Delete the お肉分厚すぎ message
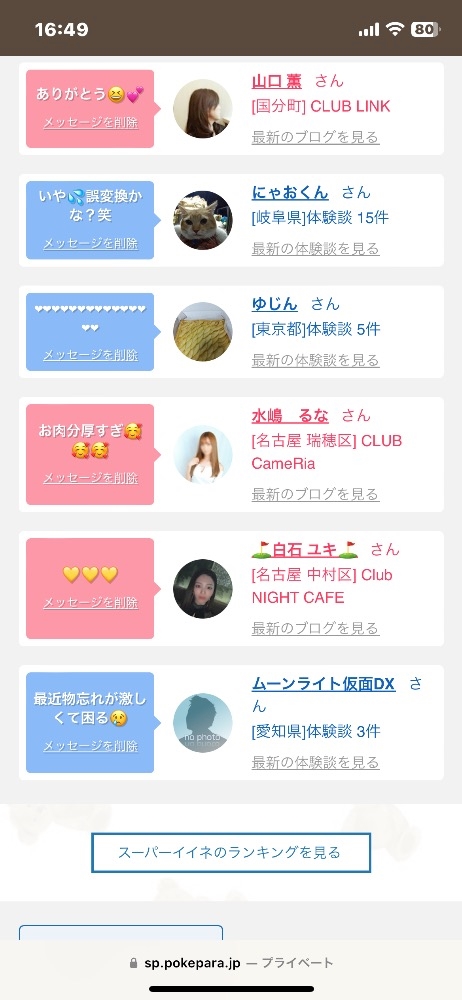This screenshot has height=1000, width=462. click(91, 478)
